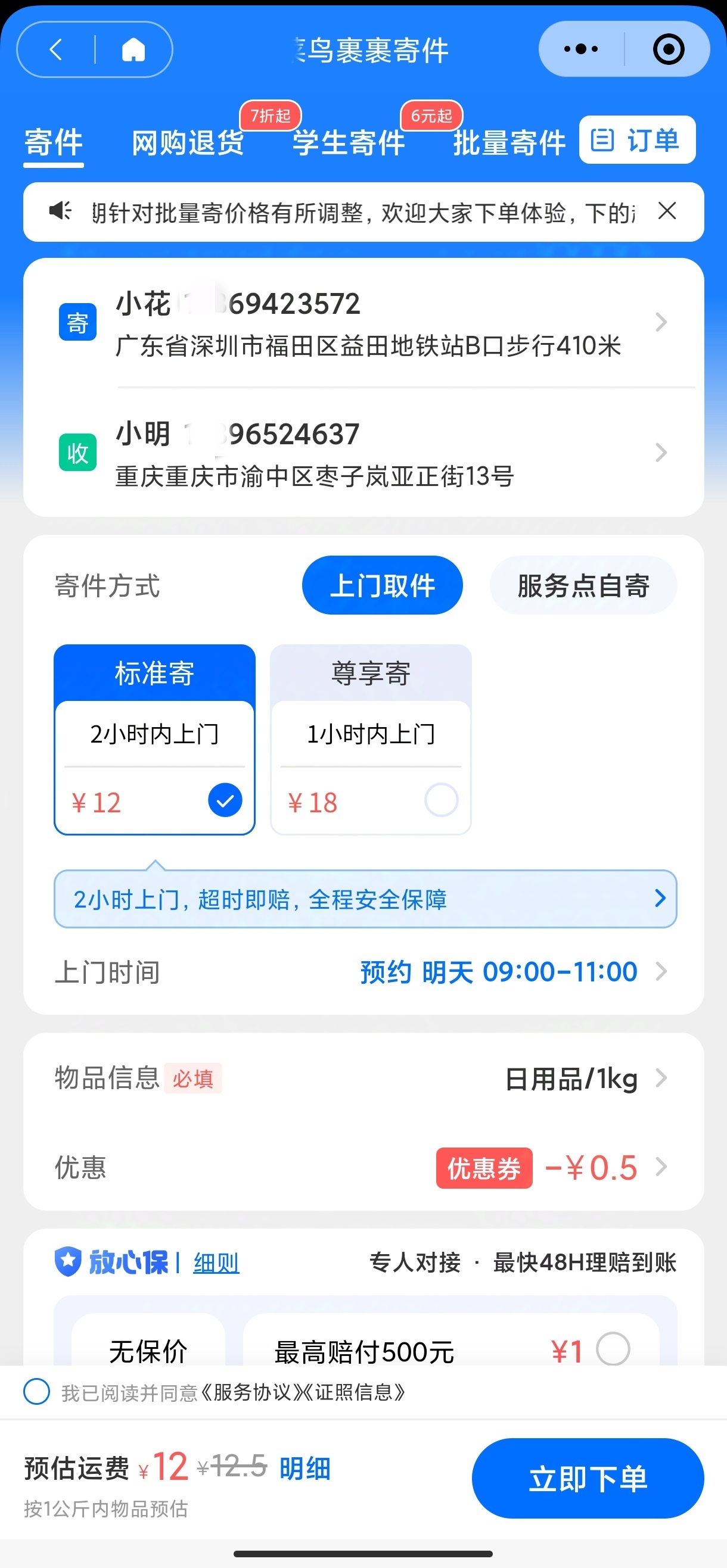Image resolution: width=727 pixels, height=1568 pixels.
Task: Switch to the 网购退货 tab
Action: click(x=188, y=142)
